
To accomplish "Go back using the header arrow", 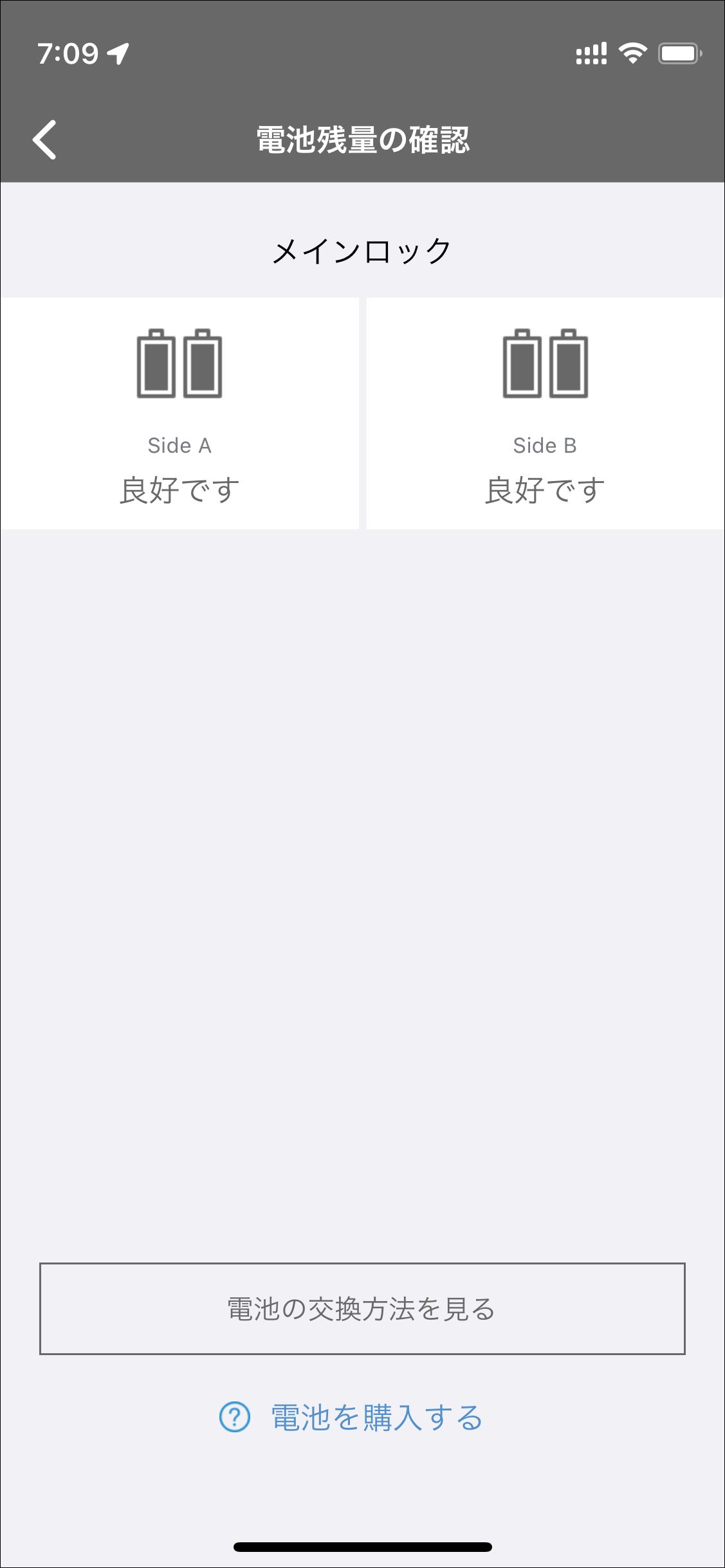I will (x=44, y=140).
